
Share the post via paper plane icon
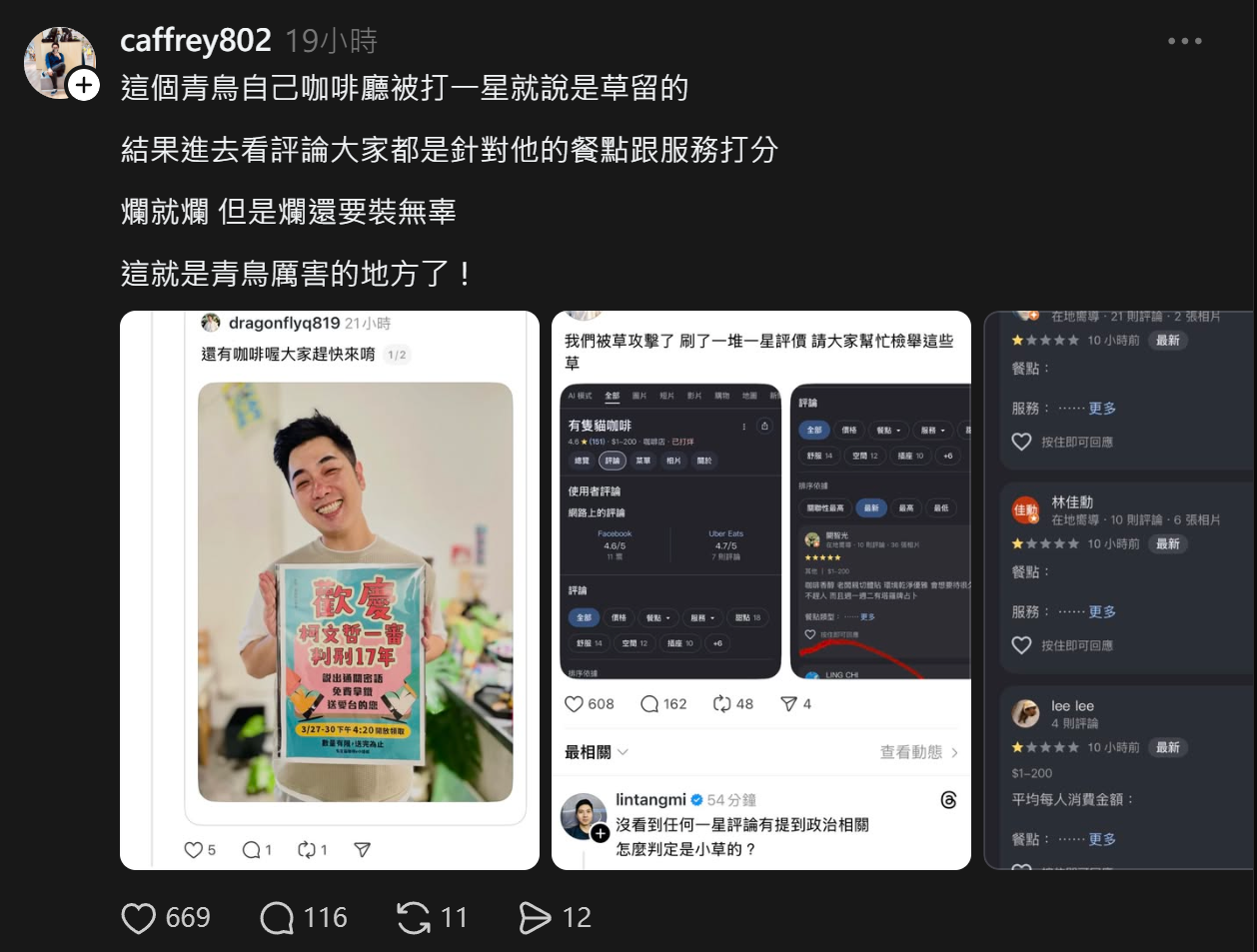click(535, 918)
